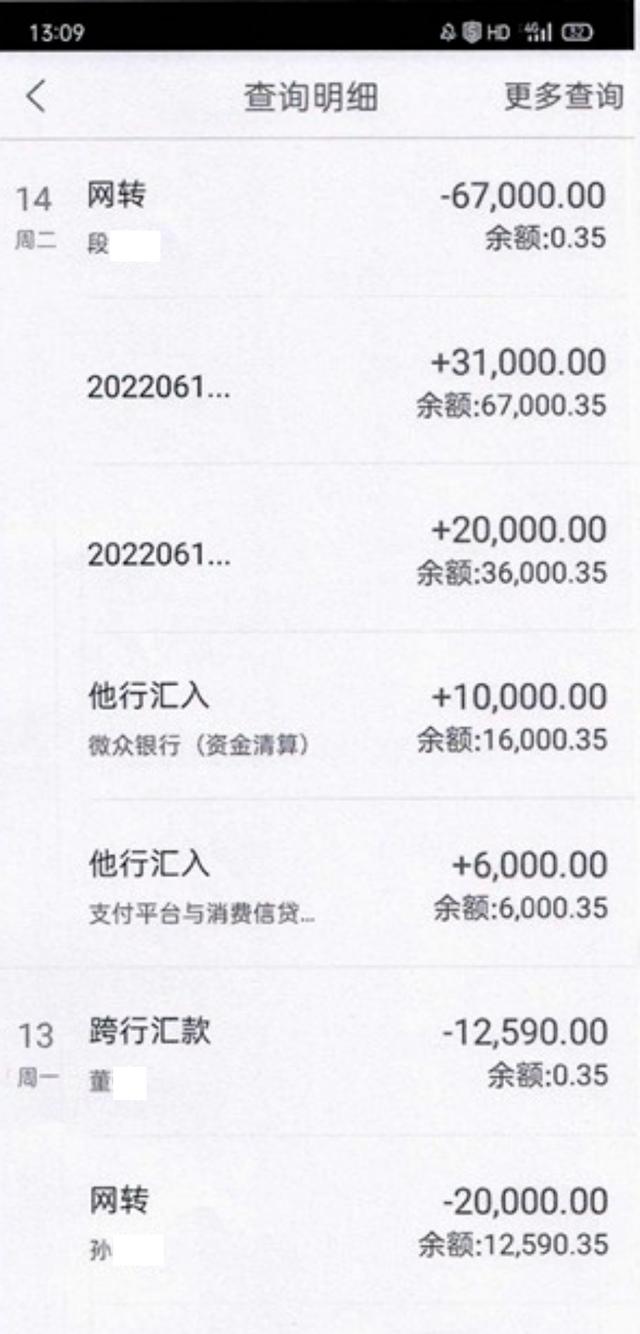
Task: Open 更多查询 for more query options
Action: 563,97
